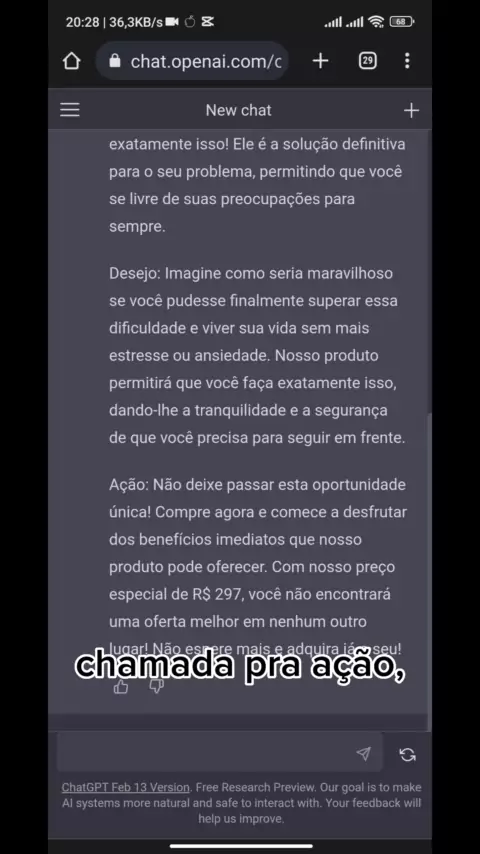Open a new browser tab
The image size is (480, 854).
pos(320,61)
